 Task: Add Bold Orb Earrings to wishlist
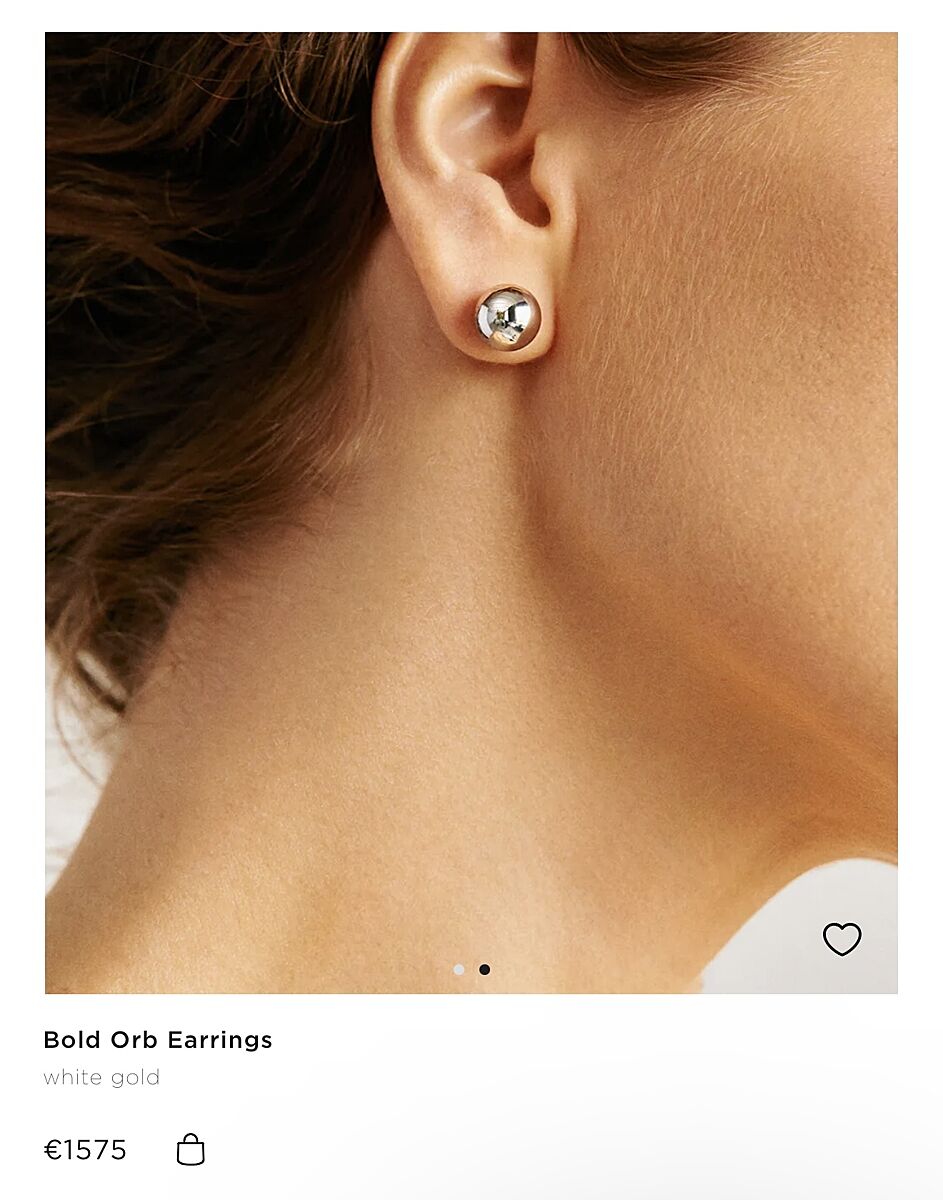(841, 939)
